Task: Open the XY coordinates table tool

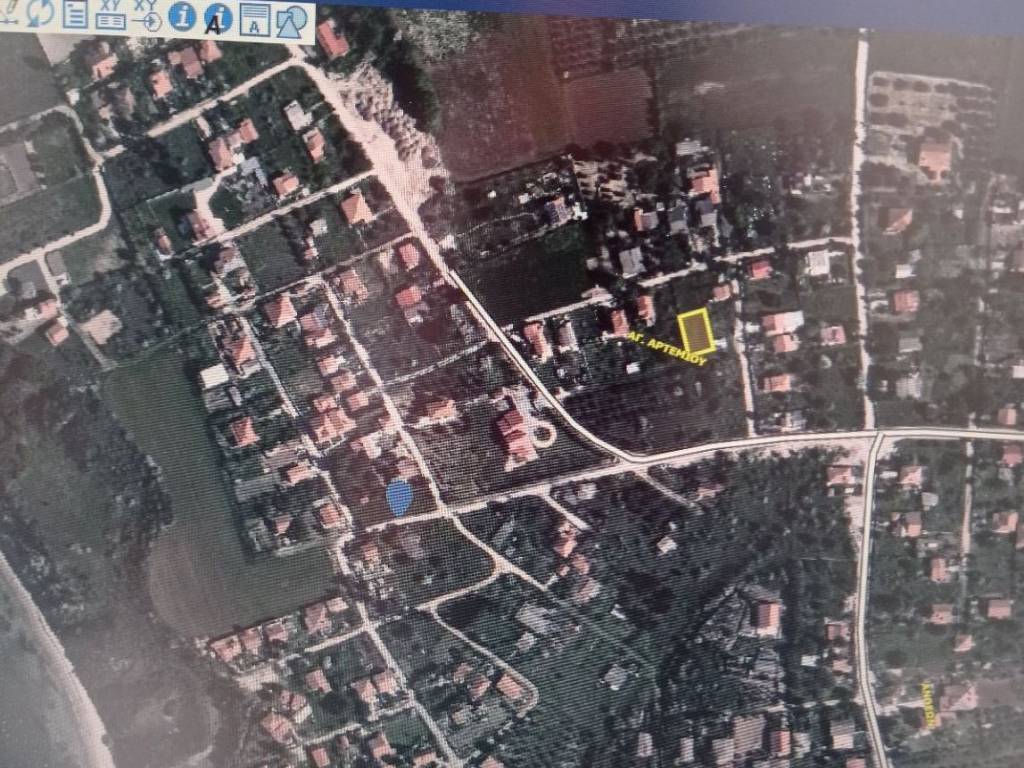Action: click(x=111, y=14)
